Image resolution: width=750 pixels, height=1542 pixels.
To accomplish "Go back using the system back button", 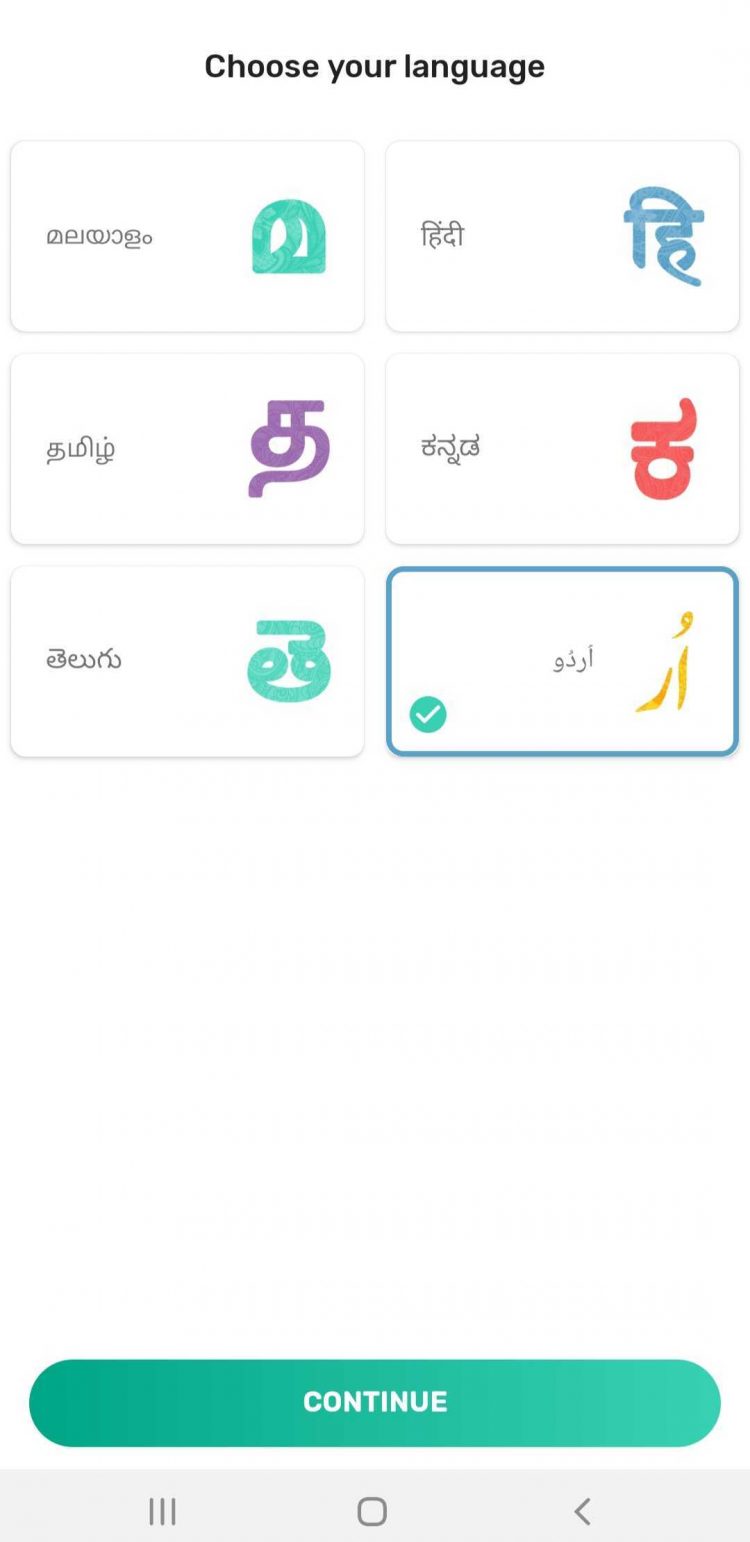I will [x=582, y=1511].
